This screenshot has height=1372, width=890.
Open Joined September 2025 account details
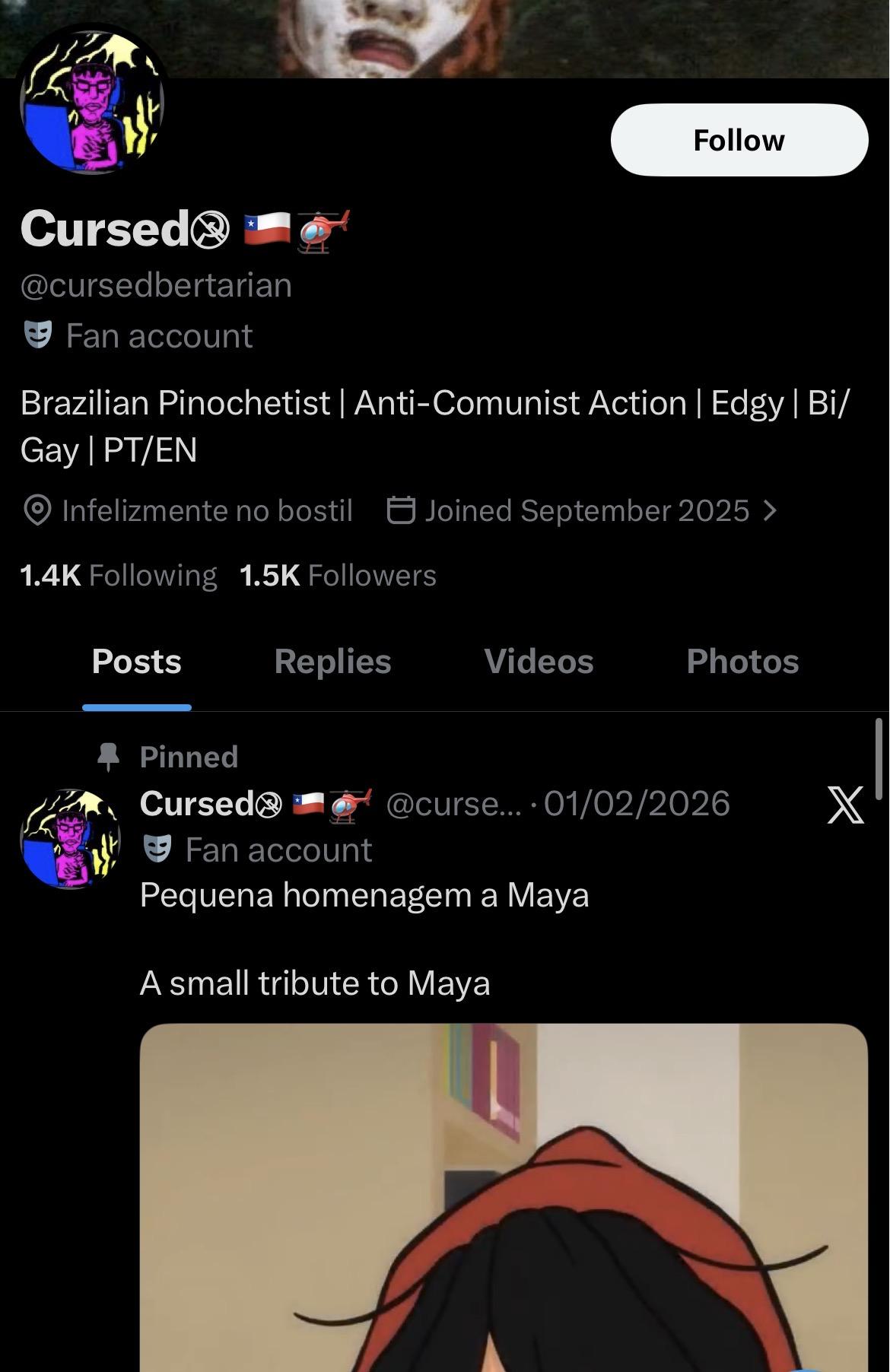pyautogui.click(x=583, y=511)
